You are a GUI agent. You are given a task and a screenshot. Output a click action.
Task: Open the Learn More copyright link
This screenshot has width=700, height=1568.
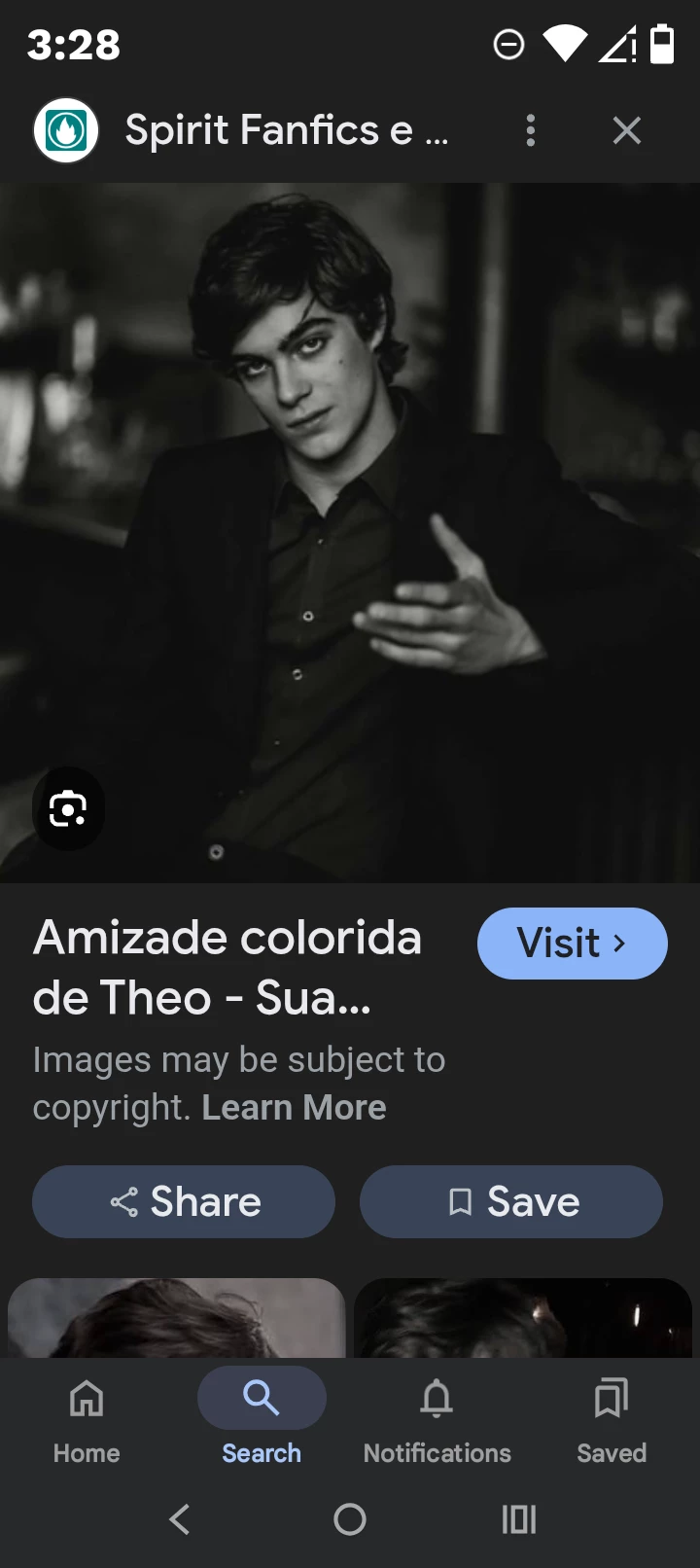coord(294,1108)
